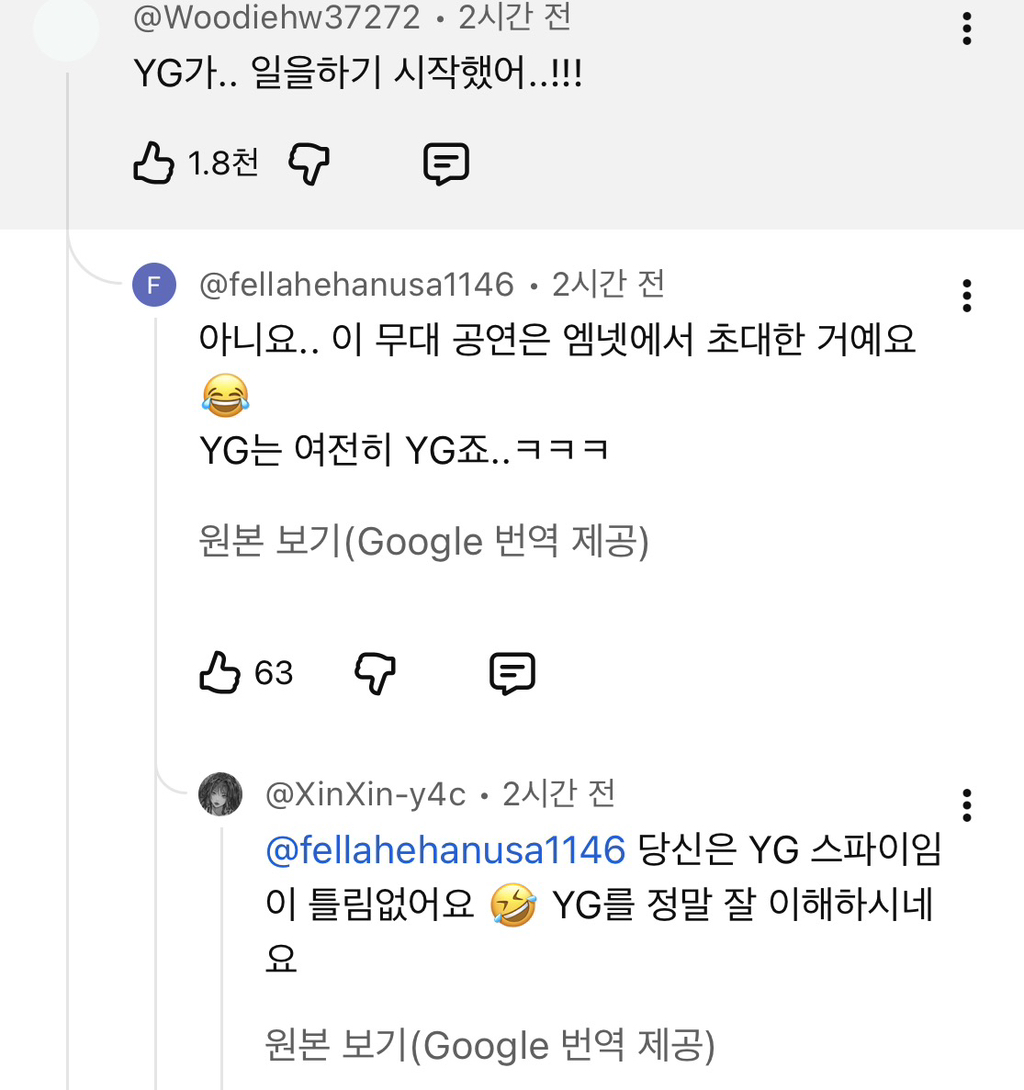Screen dimensions: 1024x1090
Task: Toggle like on @Woodiehw37272's comment
Action: click(155, 163)
